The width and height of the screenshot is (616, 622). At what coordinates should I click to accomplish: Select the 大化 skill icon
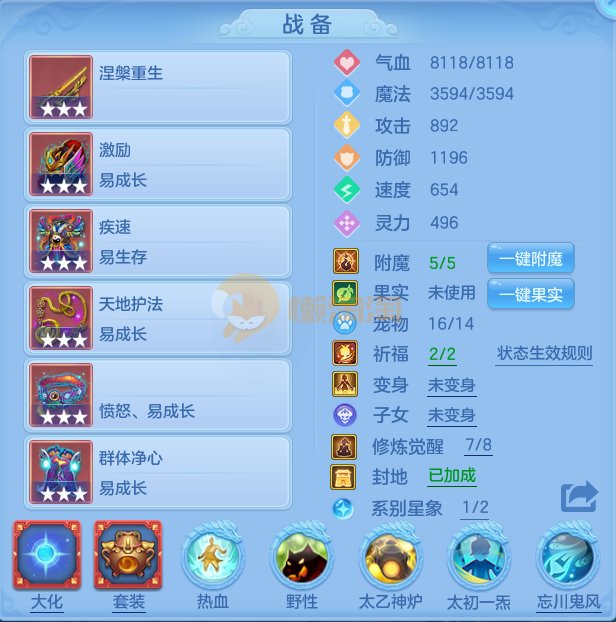(x=47, y=556)
